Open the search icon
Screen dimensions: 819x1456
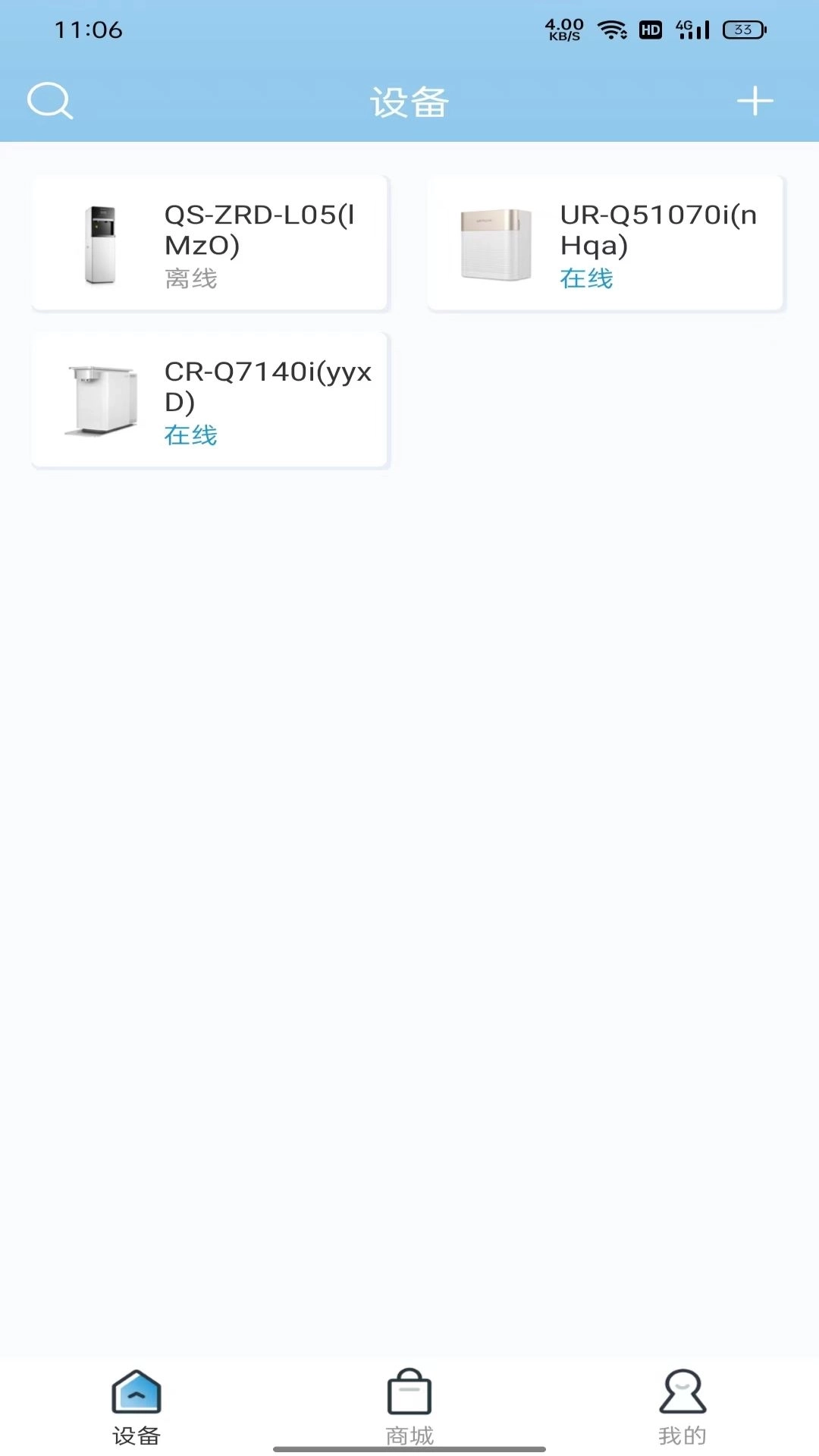pos(50,101)
